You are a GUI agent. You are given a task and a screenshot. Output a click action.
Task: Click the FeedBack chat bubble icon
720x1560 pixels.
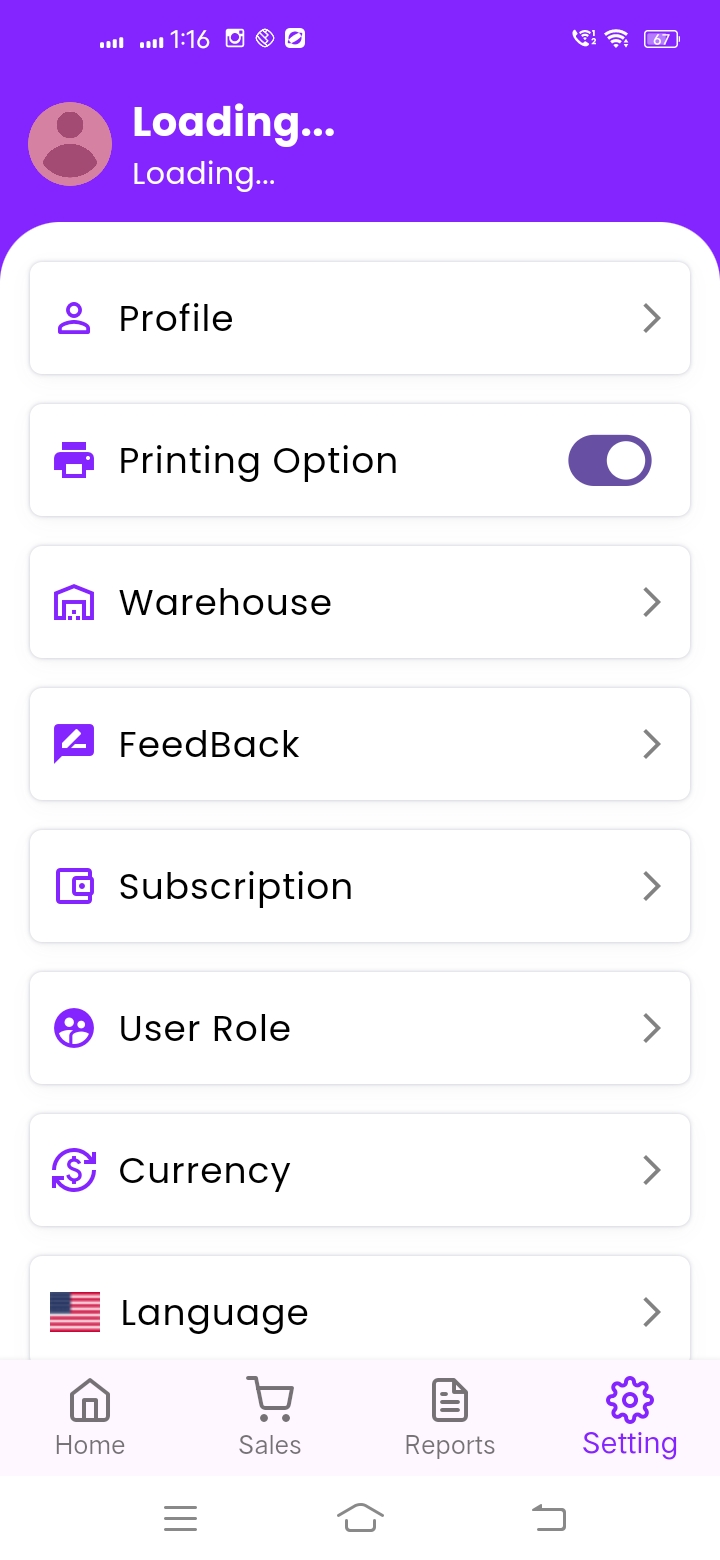click(73, 744)
